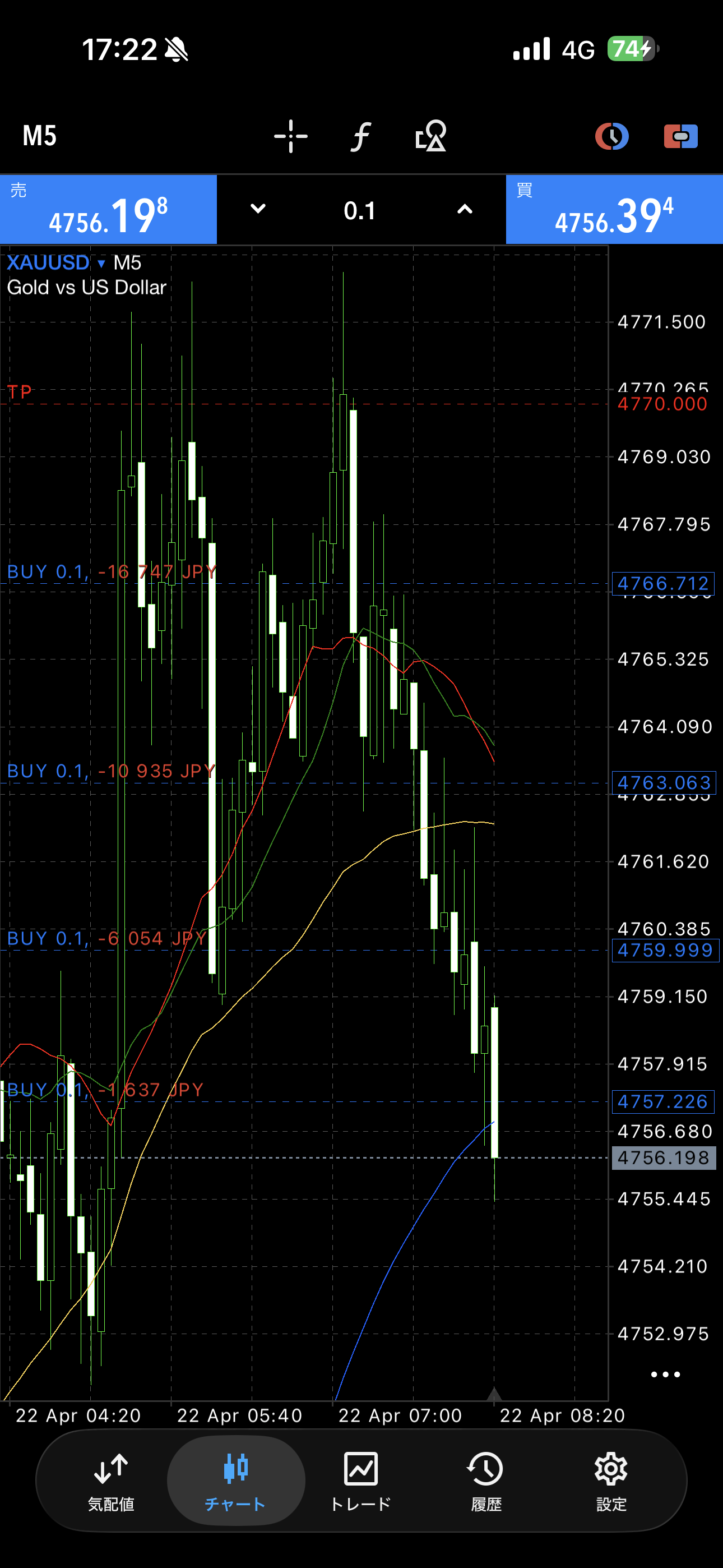The width and height of the screenshot is (723, 1568).
Task: Tap the trade panel toggle icon
Action: coord(680,136)
